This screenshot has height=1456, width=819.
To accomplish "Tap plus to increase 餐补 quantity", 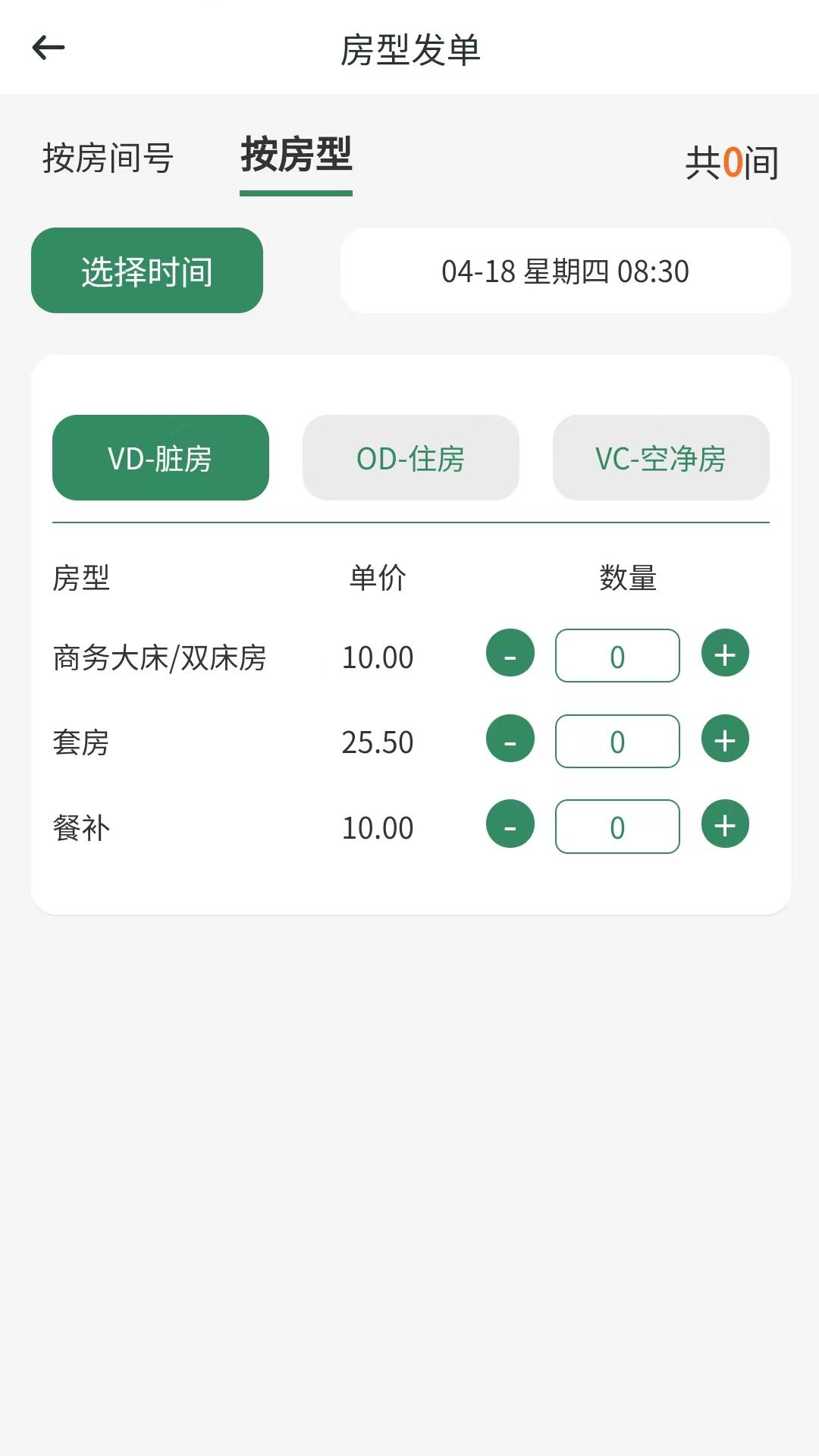I will [724, 823].
